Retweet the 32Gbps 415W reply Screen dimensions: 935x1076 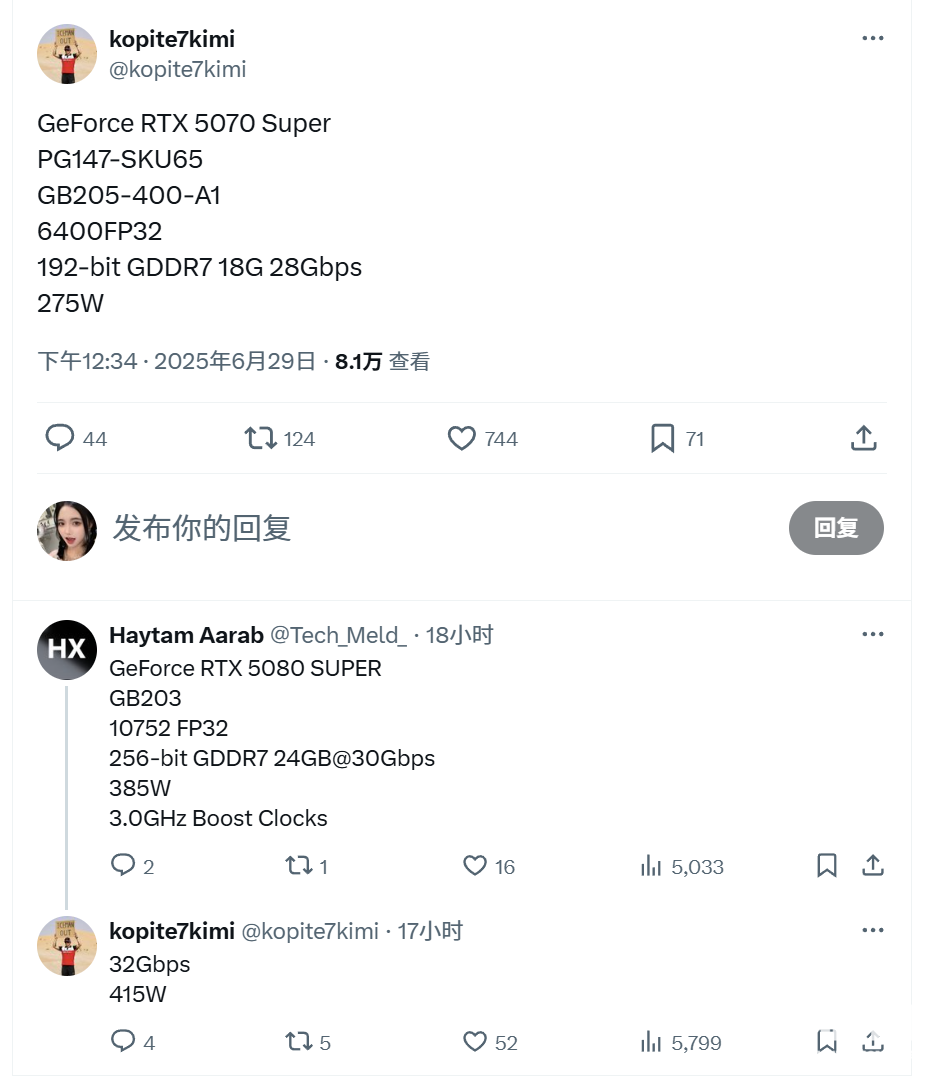click(x=299, y=1042)
